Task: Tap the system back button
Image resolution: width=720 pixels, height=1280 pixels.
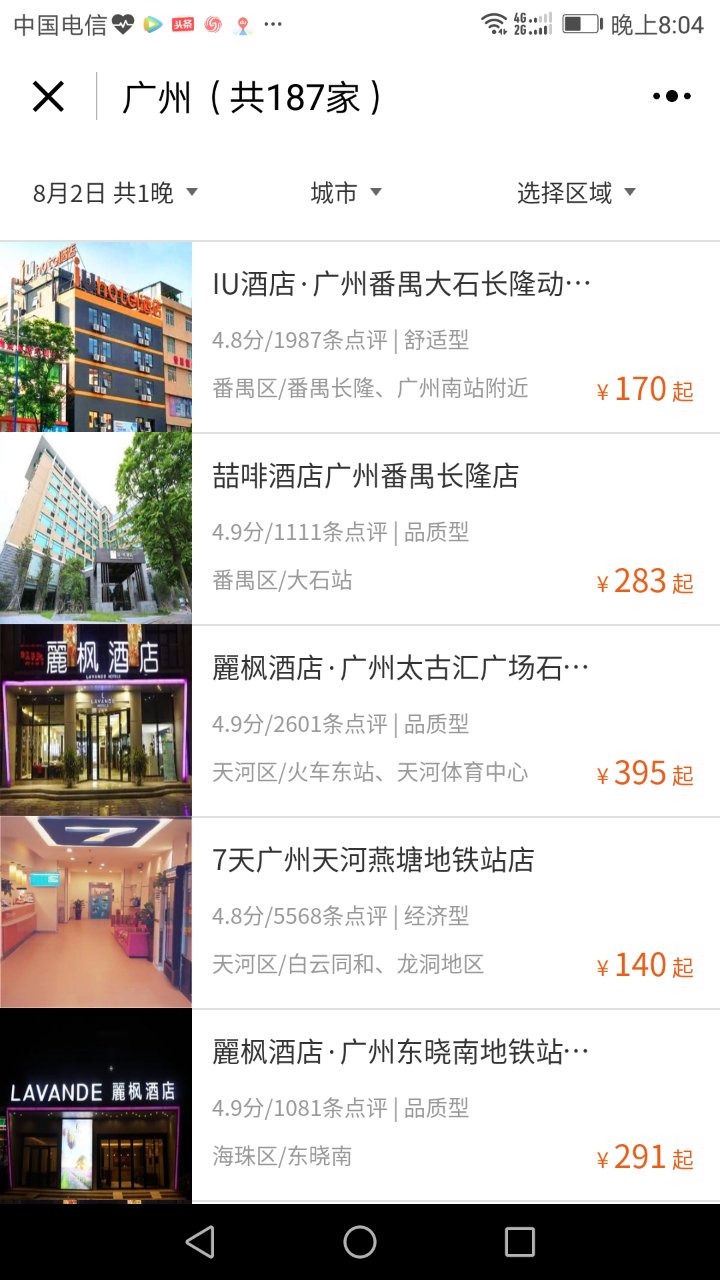Action: click(200, 1242)
